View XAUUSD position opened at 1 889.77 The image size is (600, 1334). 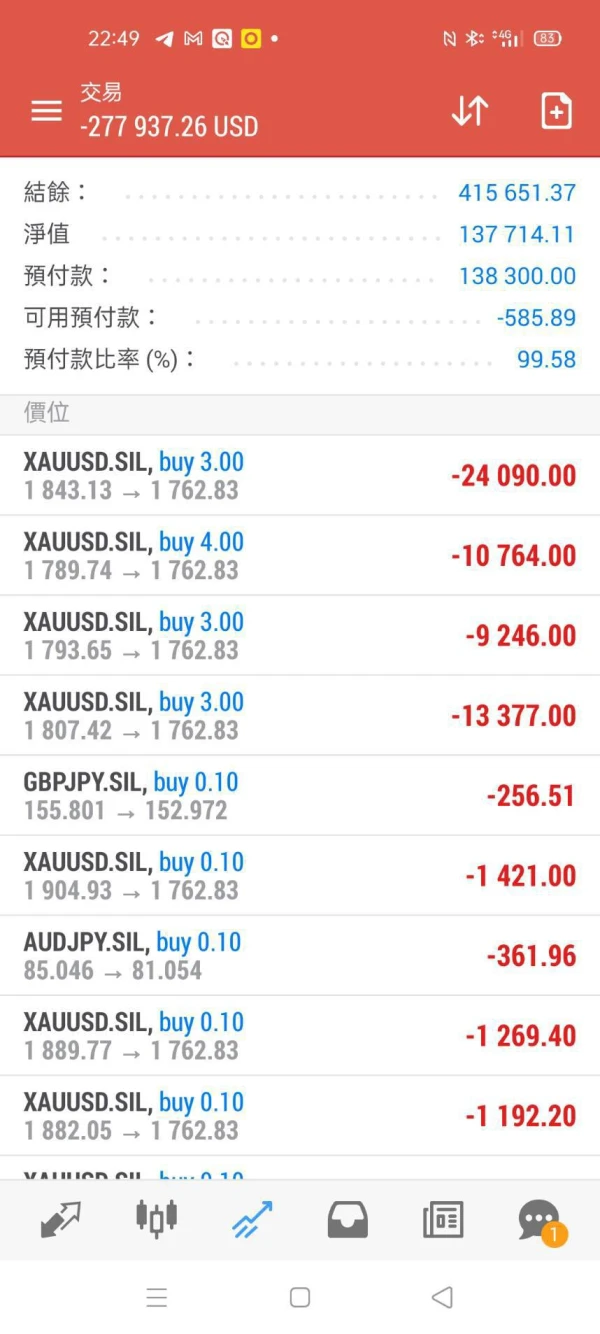300,1036
